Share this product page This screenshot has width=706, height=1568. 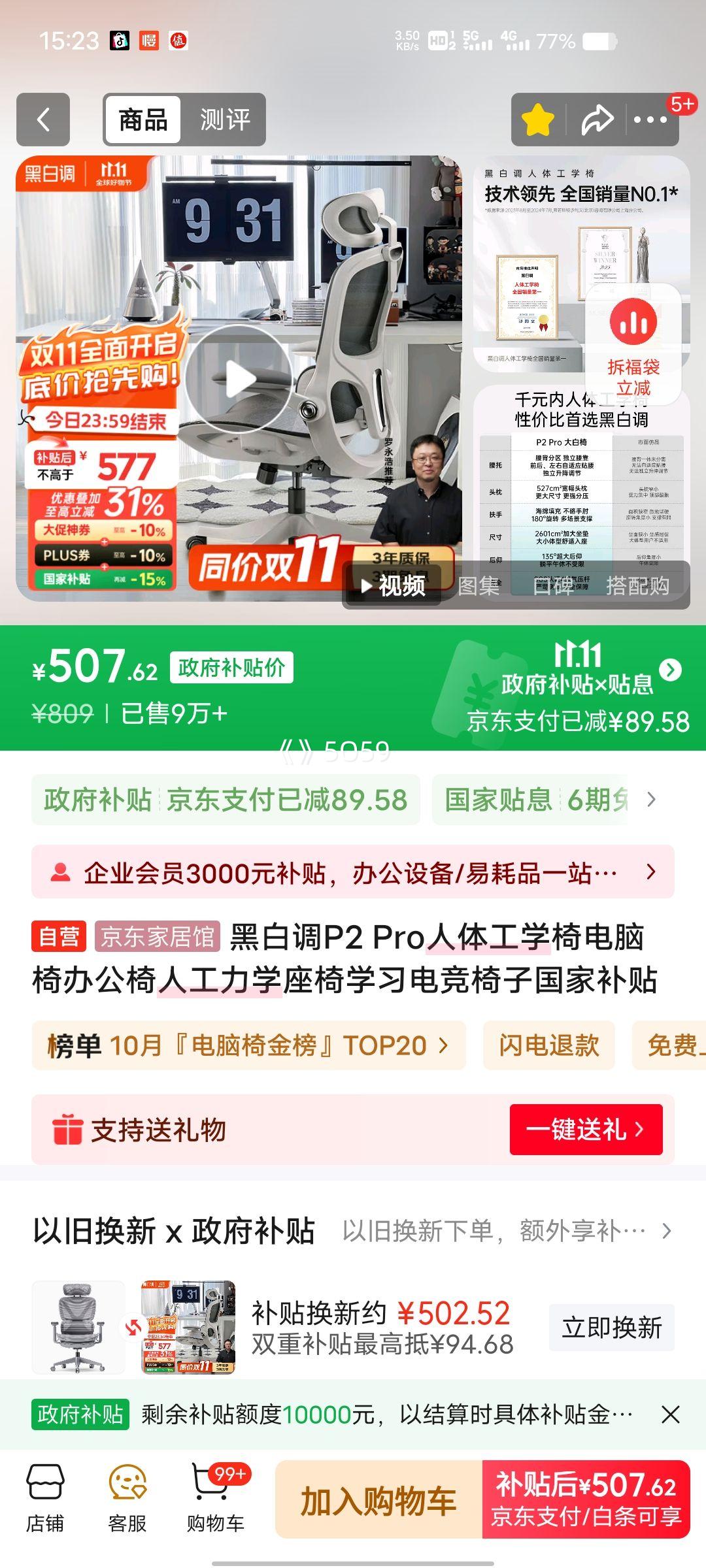(597, 120)
